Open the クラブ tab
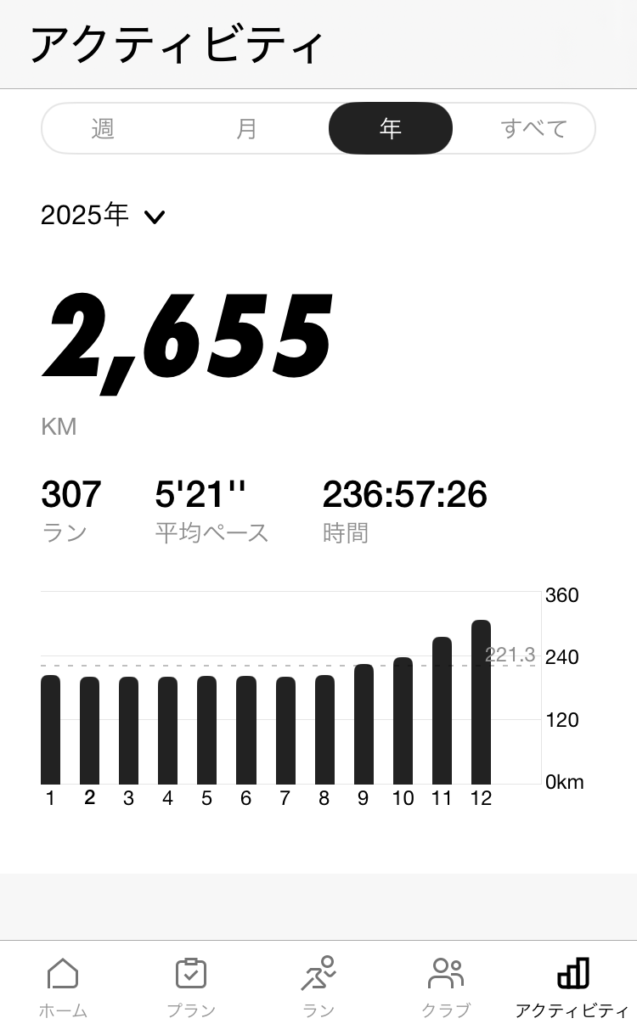Image resolution: width=637 pixels, height=1024 pixels. tap(446, 985)
